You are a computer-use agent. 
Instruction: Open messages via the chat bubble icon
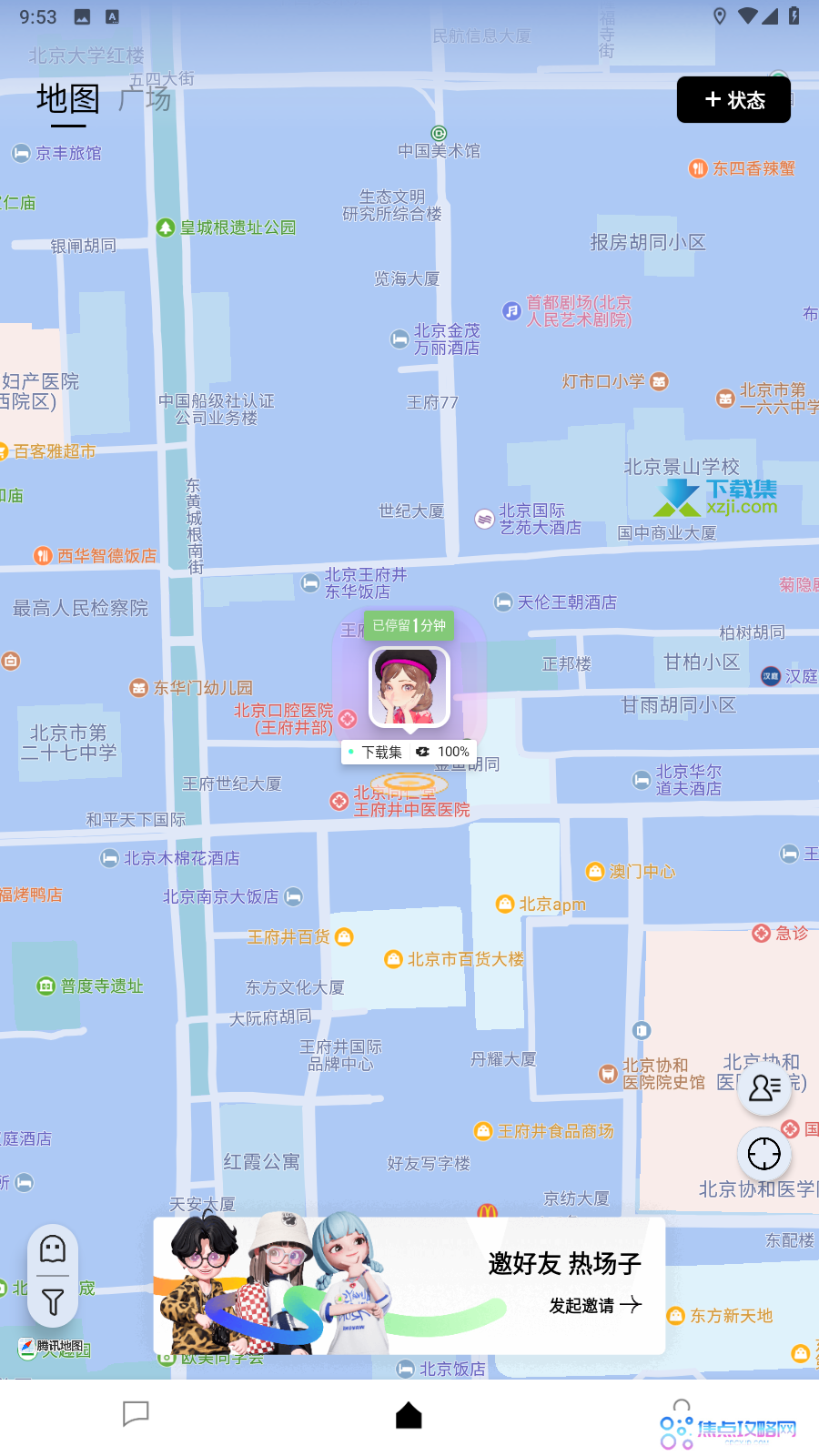click(136, 1413)
